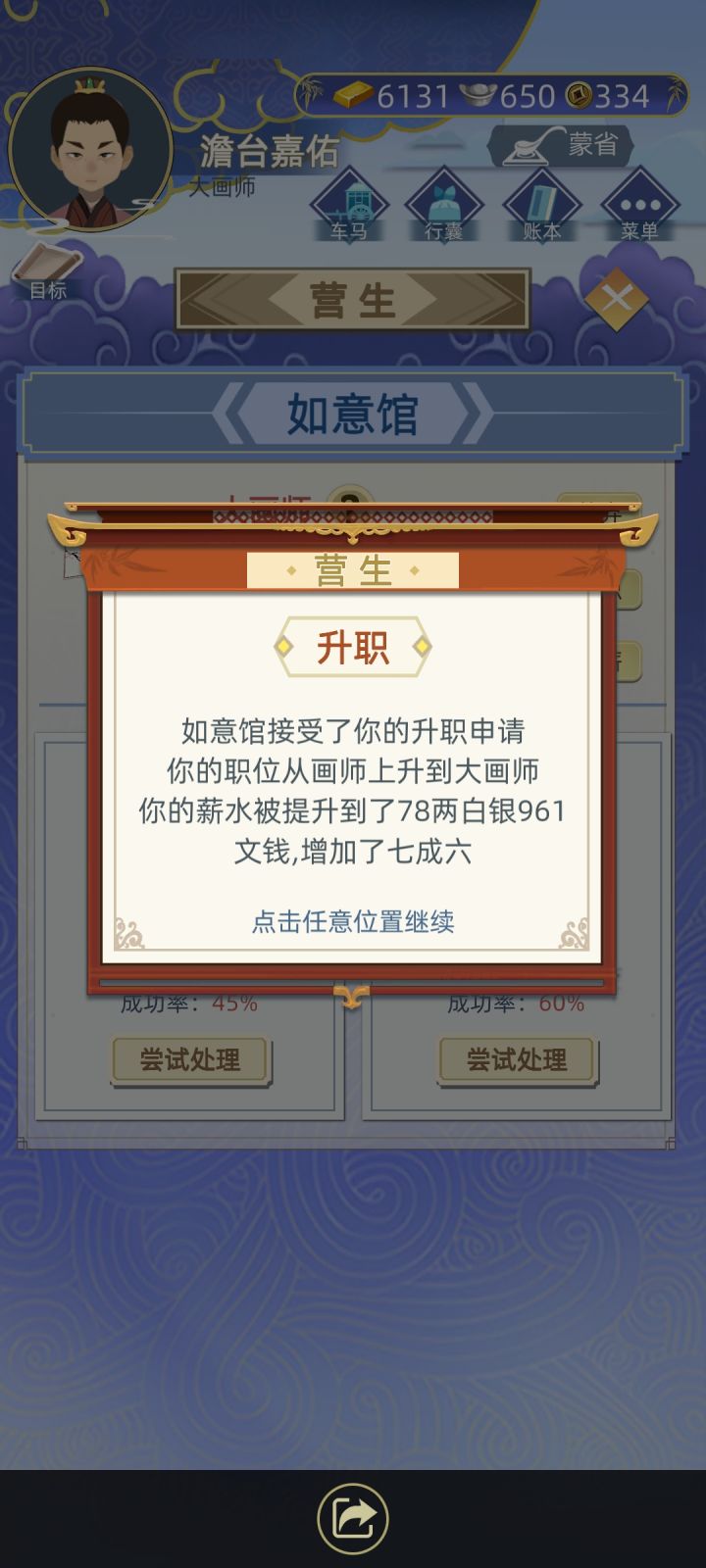Close the 营生 screen with the X
The height and width of the screenshot is (1568, 706).
pyautogui.click(x=616, y=299)
